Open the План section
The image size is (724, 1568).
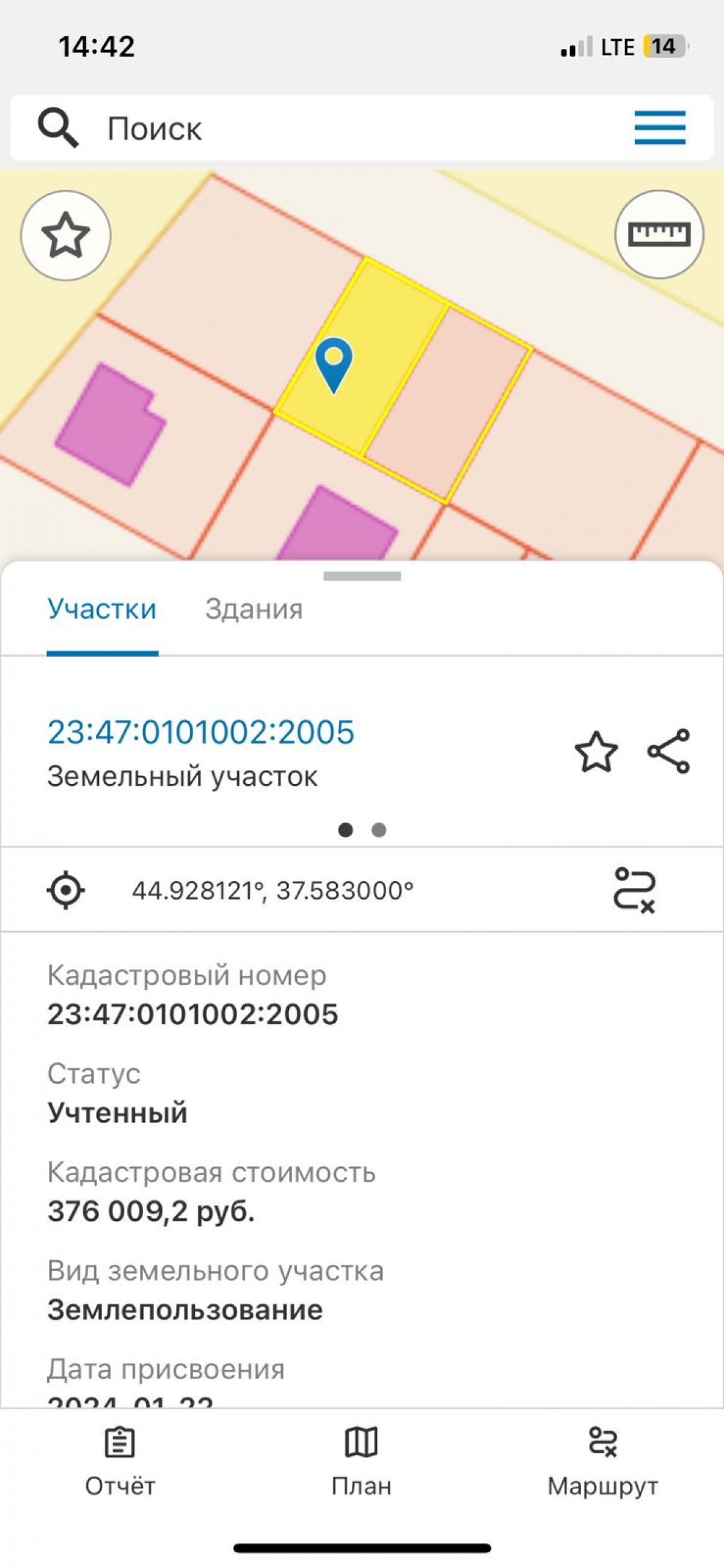click(x=361, y=1462)
